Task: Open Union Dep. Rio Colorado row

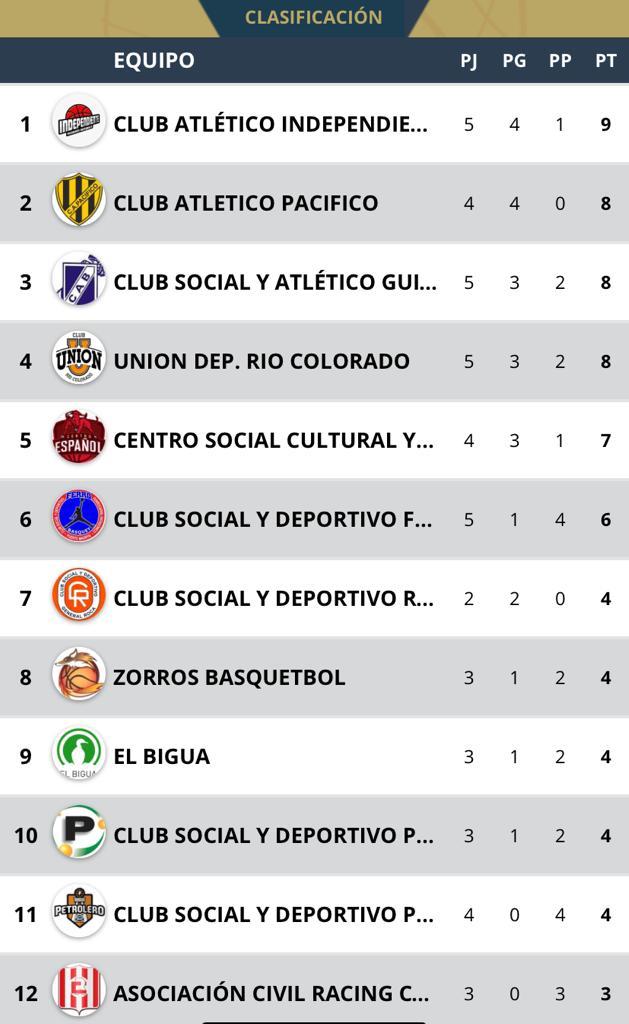Action: coord(261,361)
